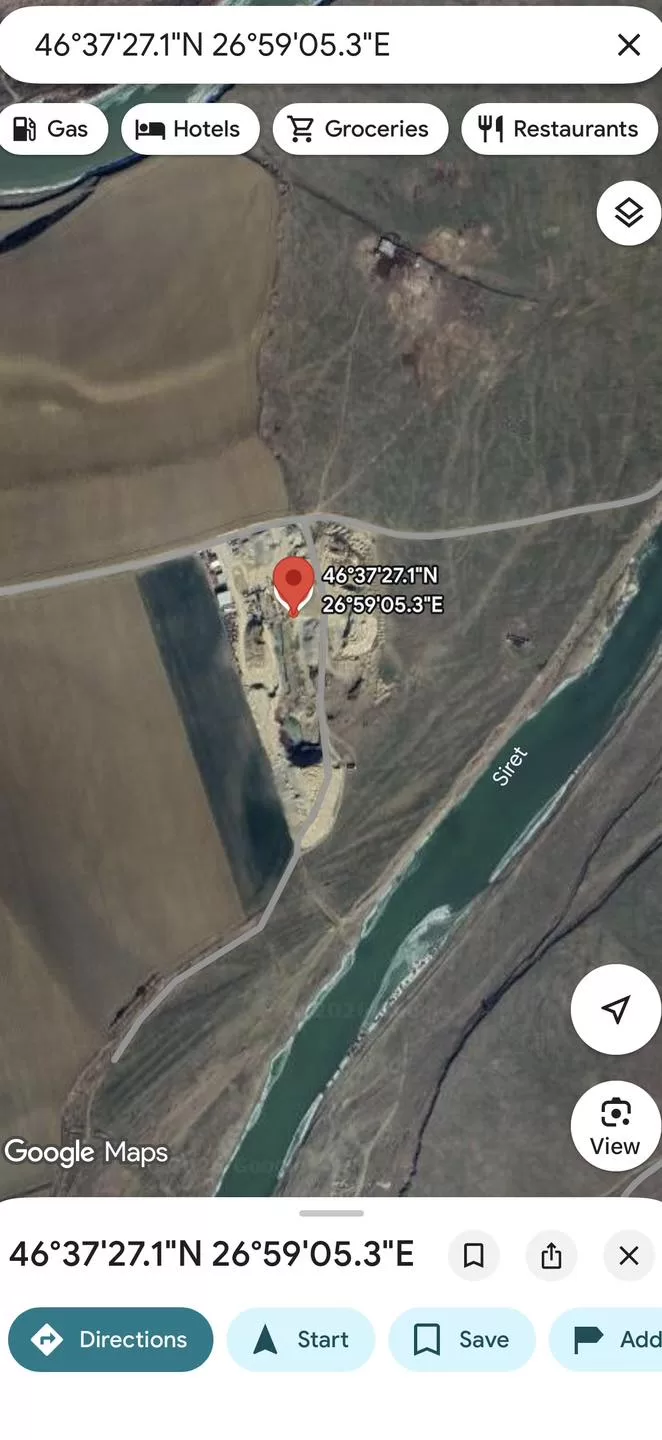Image resolution: width=662 pixels, height=1440 pixels.
Task: Select the Groceries filter chip
Action: click(x=359, y=129)
